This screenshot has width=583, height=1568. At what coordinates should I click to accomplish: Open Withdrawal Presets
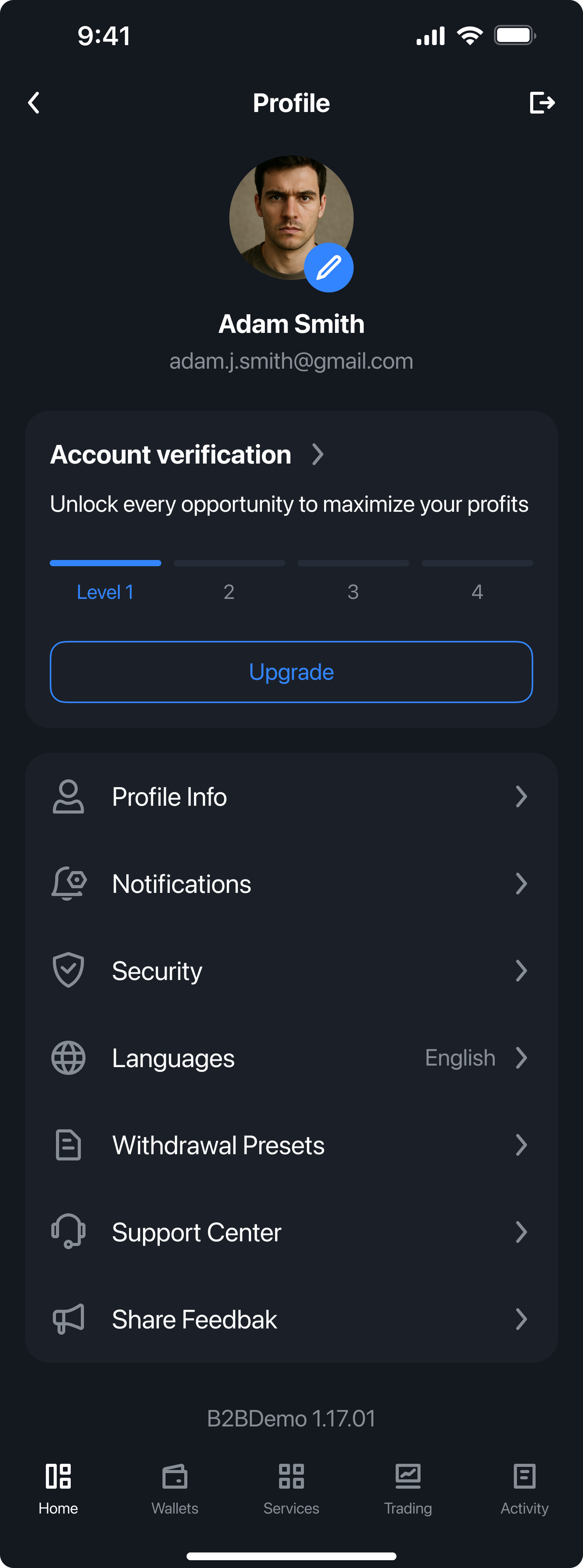pos(291,1145)
